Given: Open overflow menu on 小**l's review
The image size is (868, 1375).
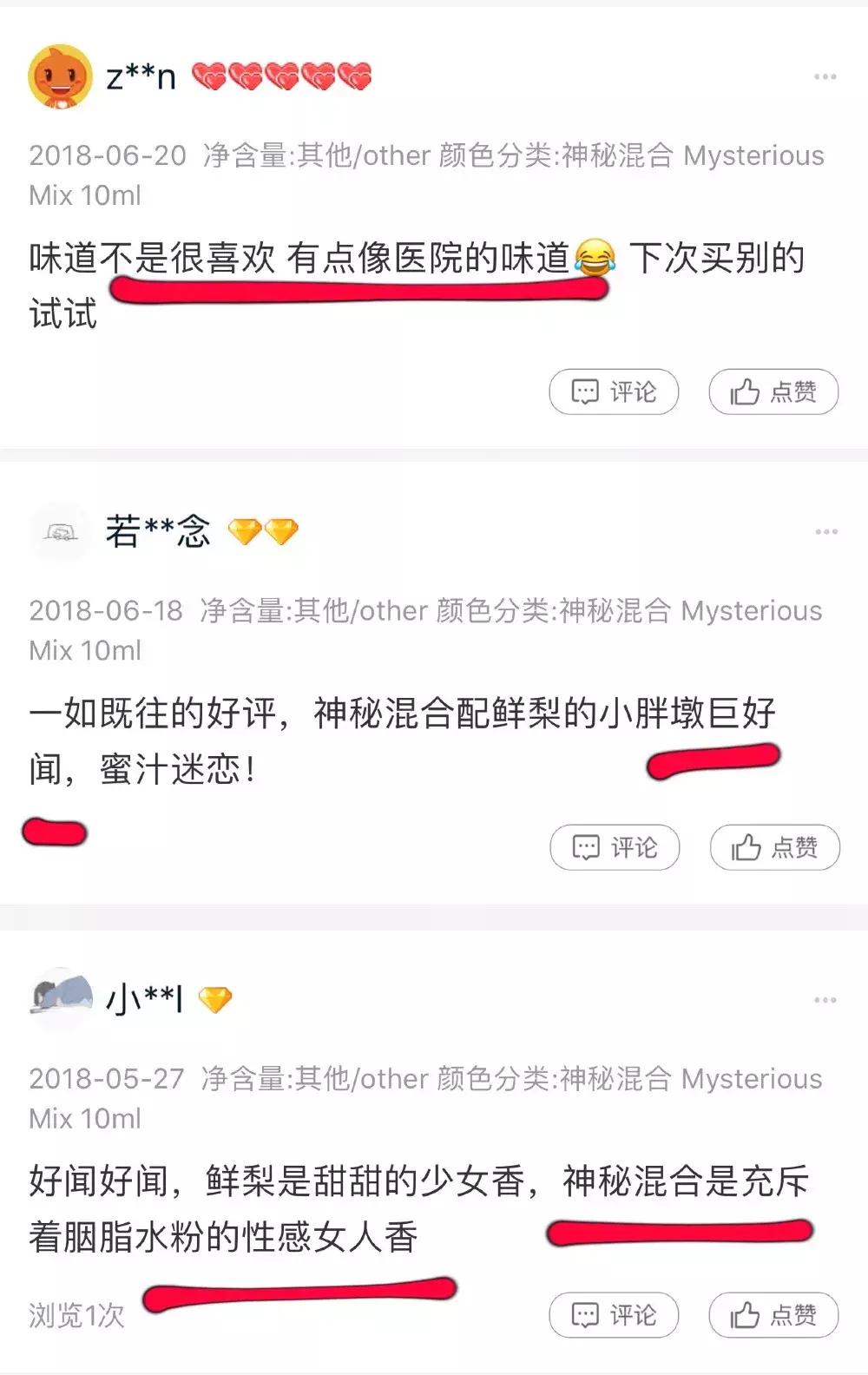Looking at the screenshot, I should [825, 1000].
